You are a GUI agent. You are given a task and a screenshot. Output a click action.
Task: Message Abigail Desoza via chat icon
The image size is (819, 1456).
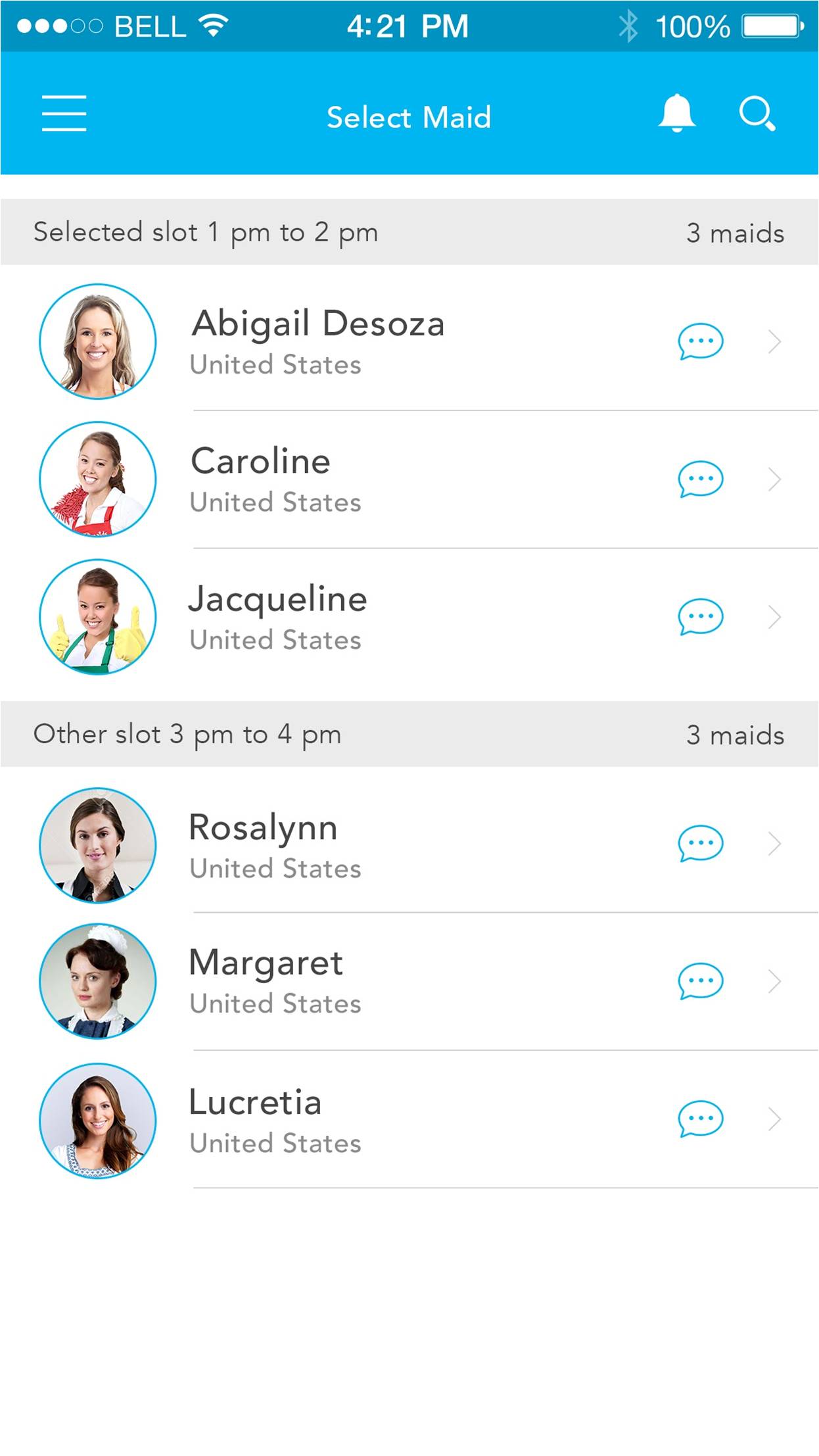coord(700,341)
